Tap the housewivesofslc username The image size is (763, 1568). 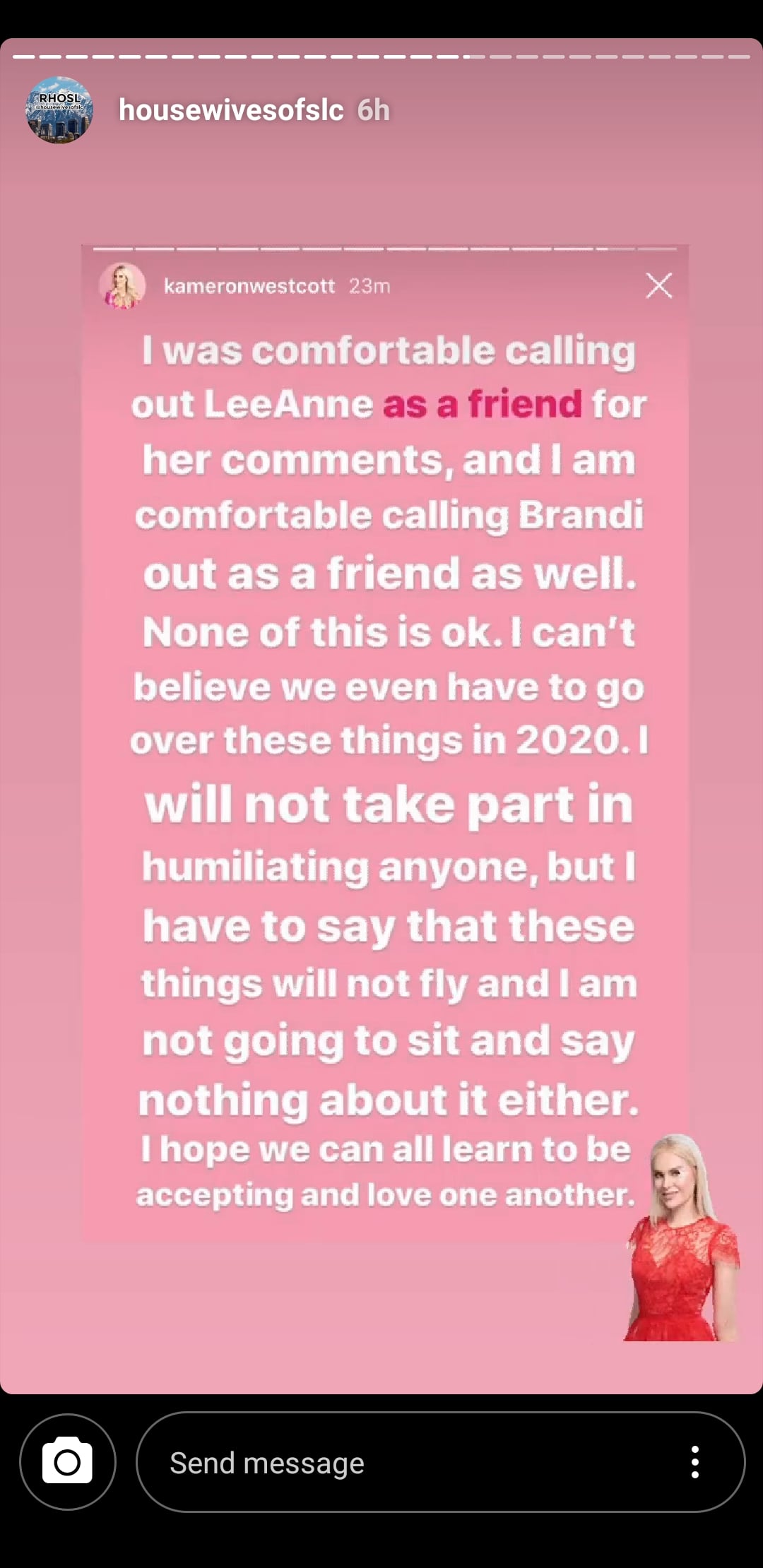click(x=231, y=110)
